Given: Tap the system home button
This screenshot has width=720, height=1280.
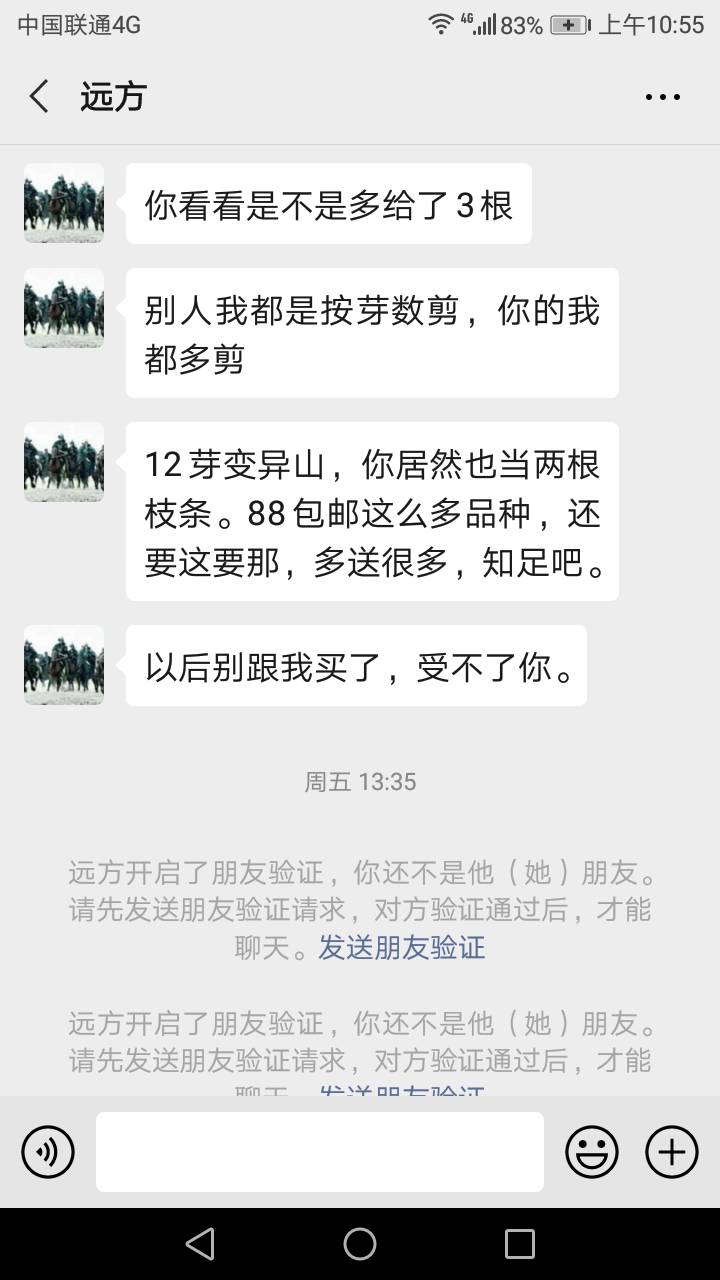Looking at the screenshot, I should click(x=360, y=1244).
